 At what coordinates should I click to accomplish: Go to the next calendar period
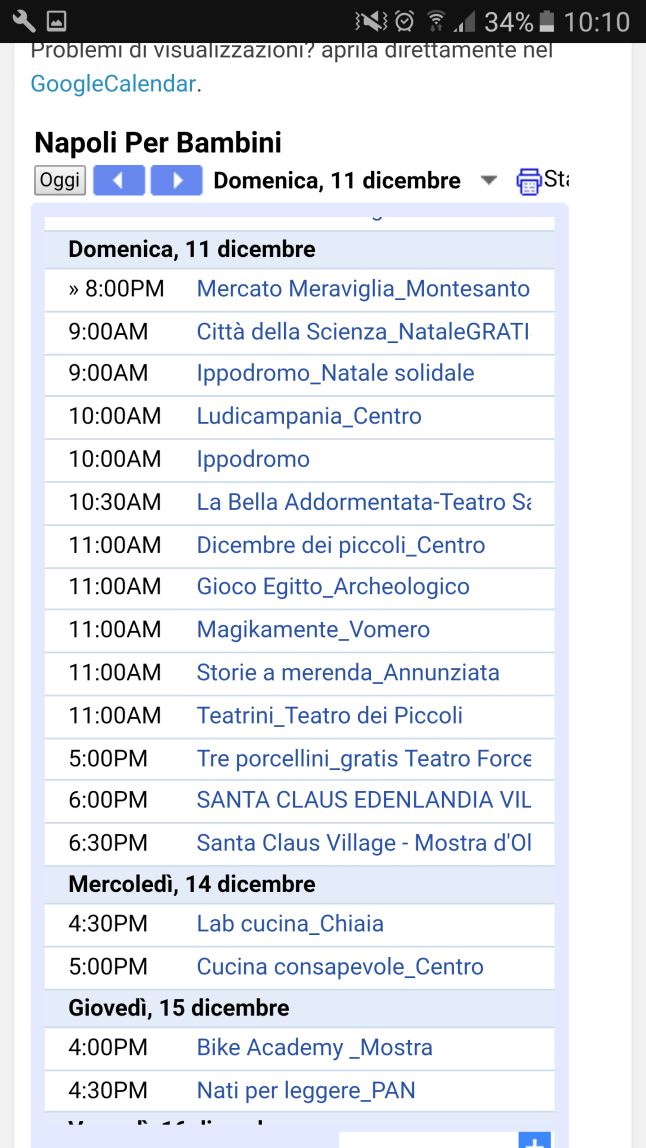[176, 180]
